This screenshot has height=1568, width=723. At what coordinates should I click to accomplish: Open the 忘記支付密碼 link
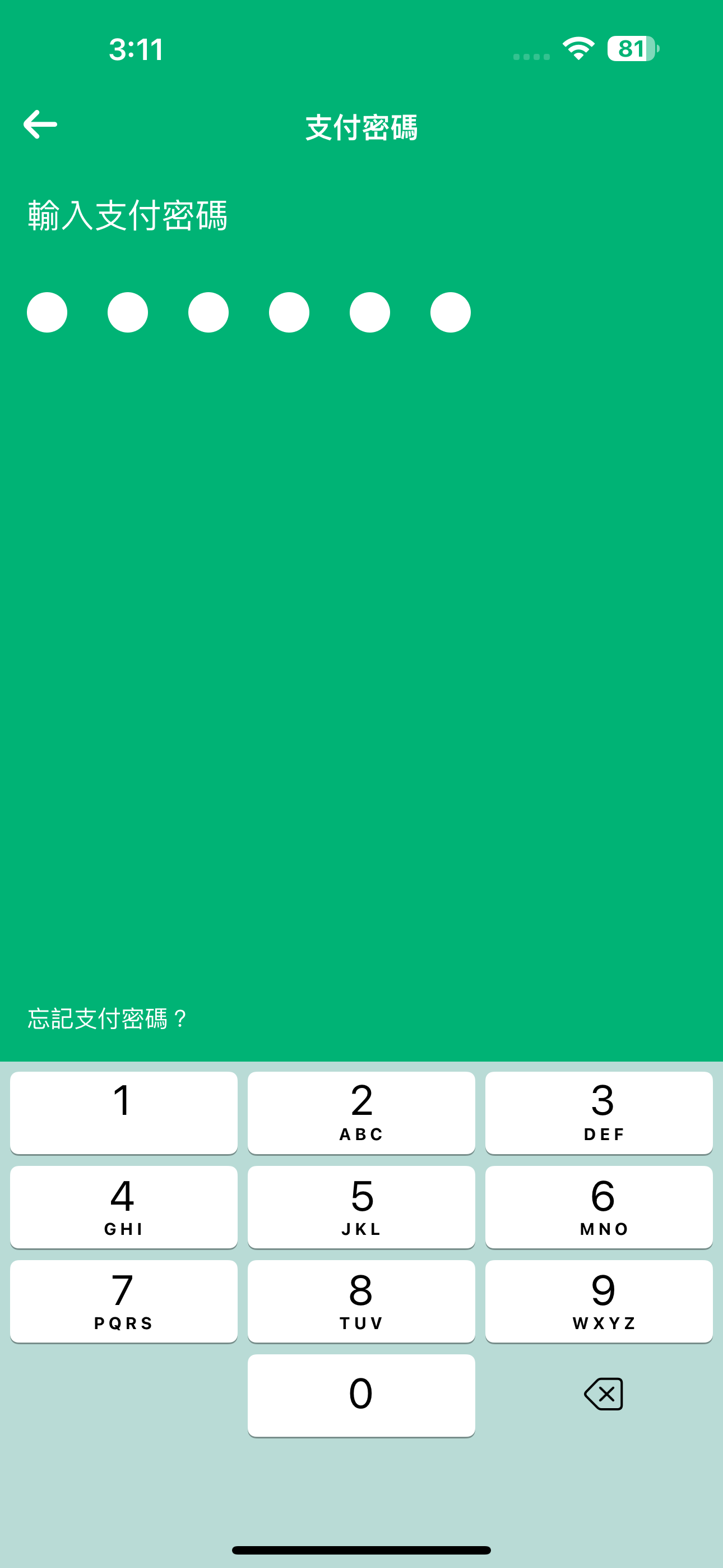coord(106,1018)
